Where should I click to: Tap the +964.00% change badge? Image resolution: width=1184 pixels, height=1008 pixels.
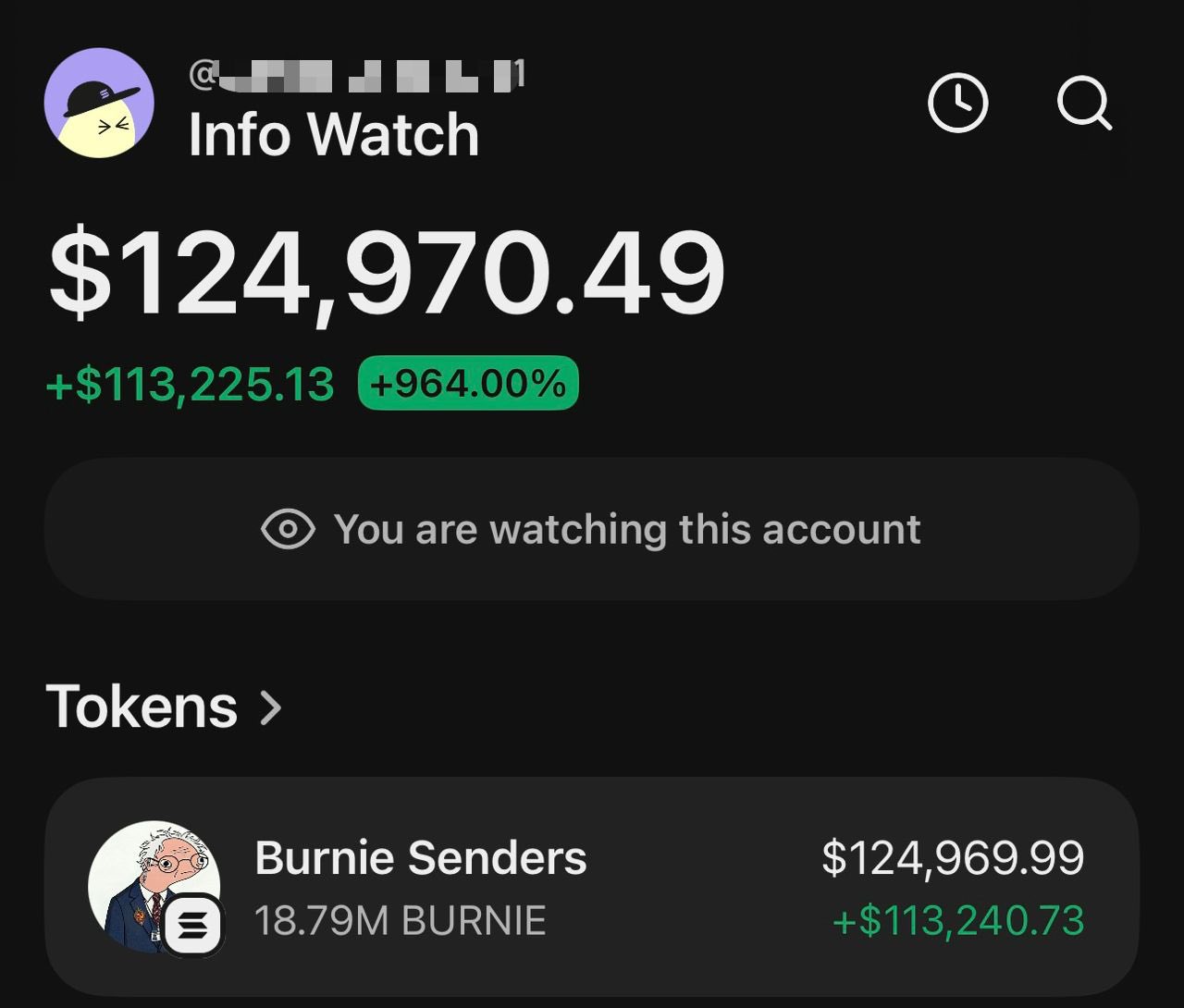(468, 383)
